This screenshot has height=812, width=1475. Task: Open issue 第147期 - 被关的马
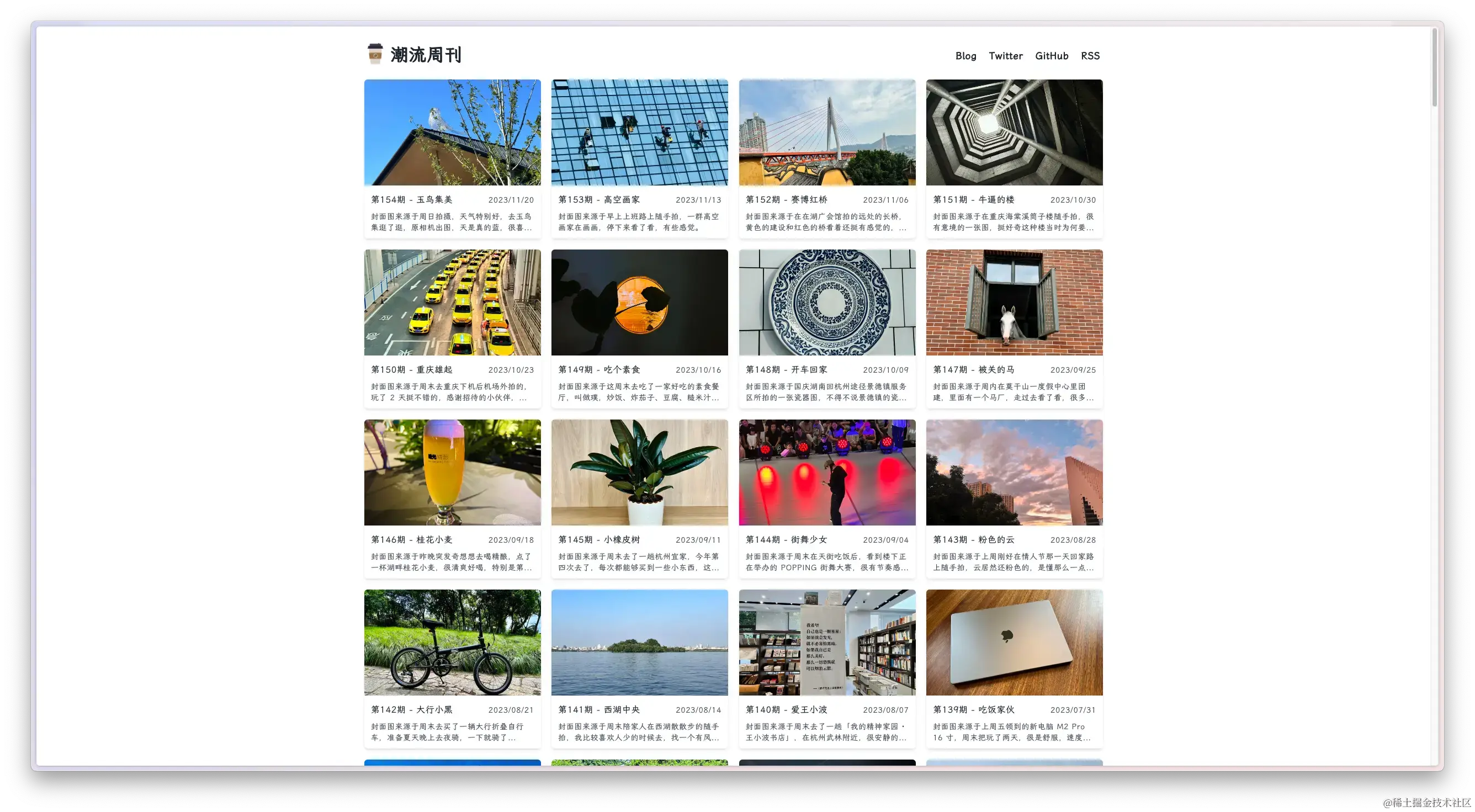click(973, 369)
